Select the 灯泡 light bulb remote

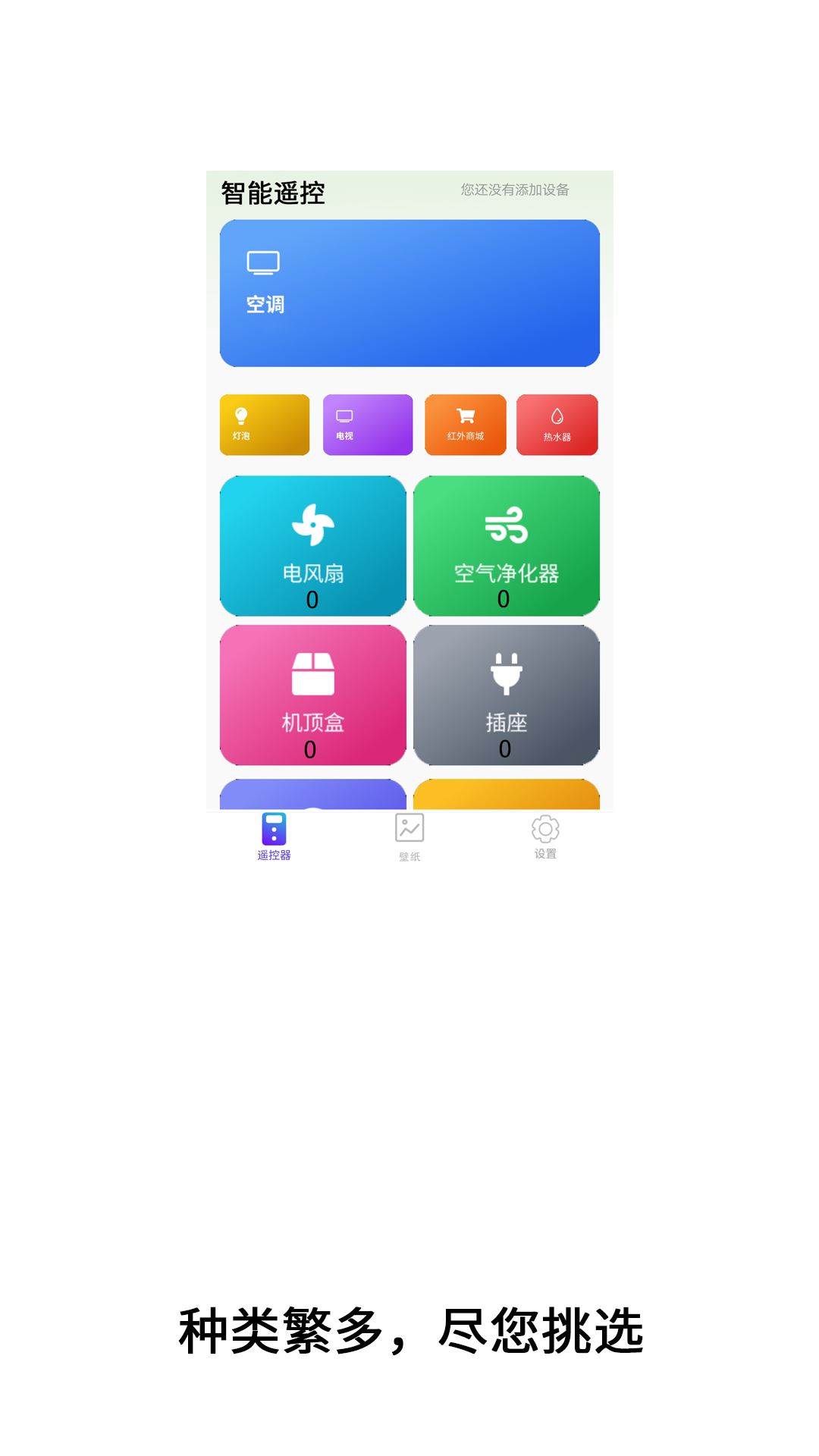[264, 425]
